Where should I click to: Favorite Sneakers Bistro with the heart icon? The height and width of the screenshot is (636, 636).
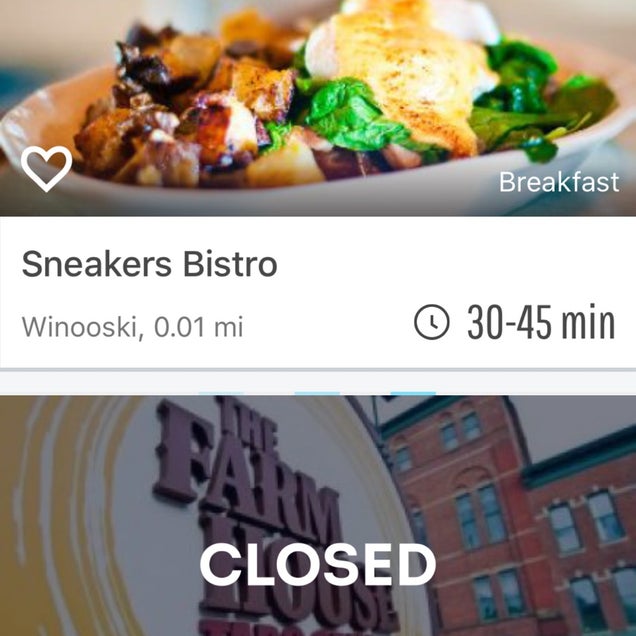click(x=46, y=169)
